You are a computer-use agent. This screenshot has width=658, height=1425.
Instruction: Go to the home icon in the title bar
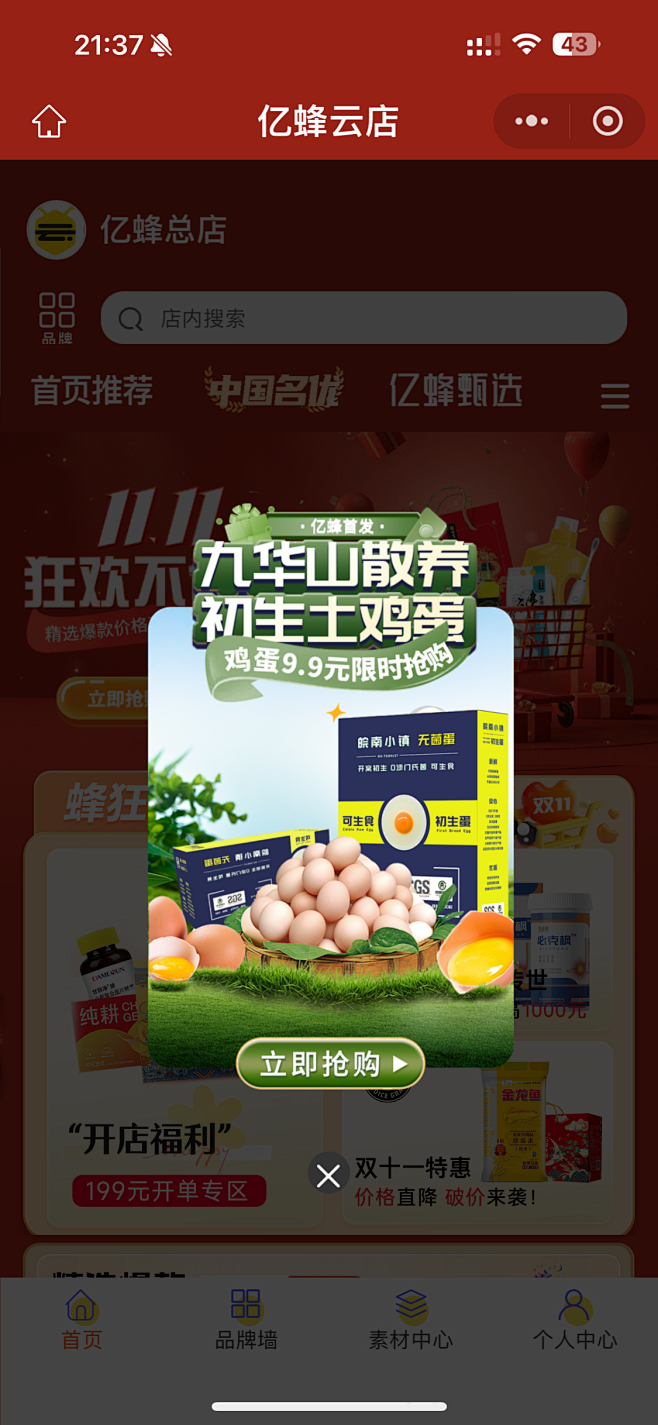(49, 122)
